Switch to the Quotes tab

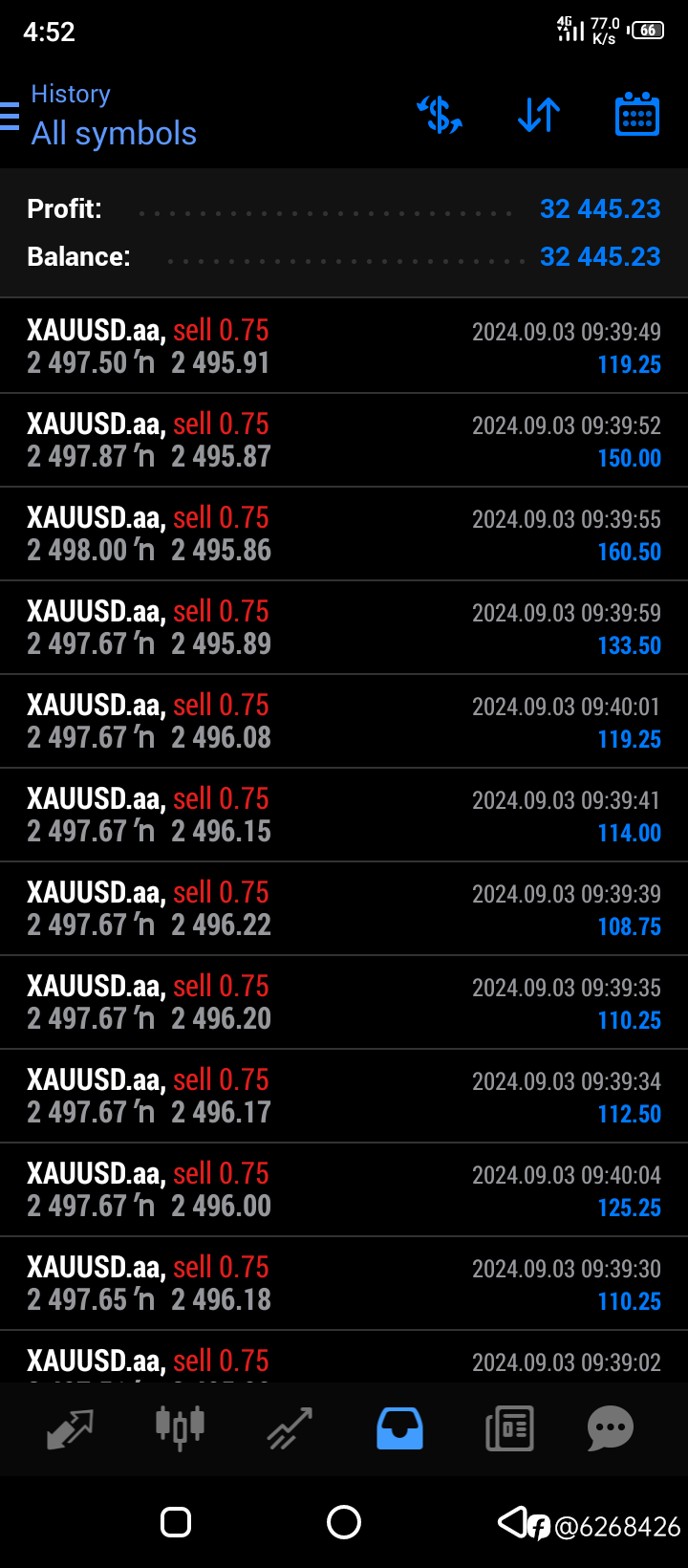[x=70, y=1429]
